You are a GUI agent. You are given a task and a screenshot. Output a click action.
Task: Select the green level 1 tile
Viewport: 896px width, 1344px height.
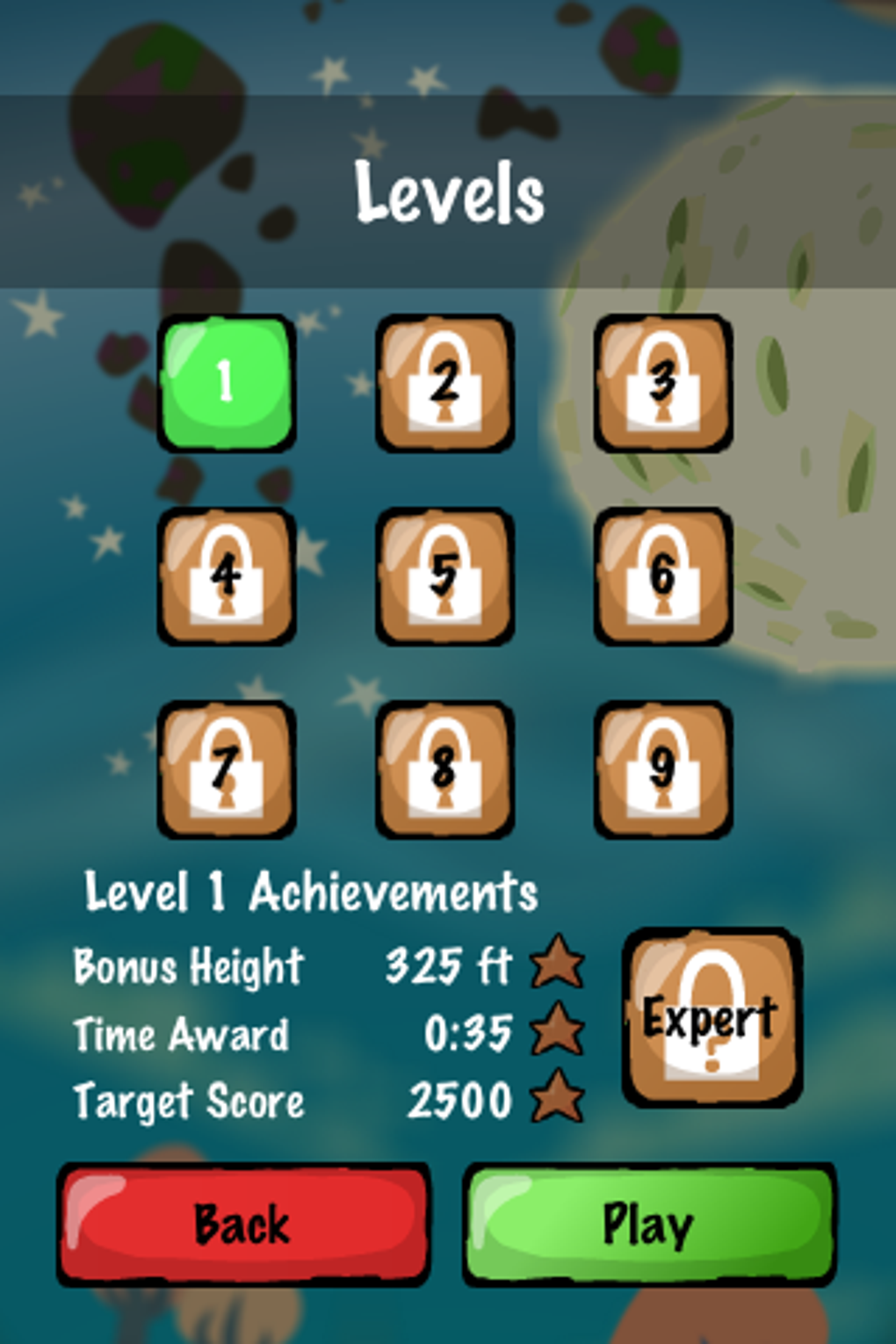227,383
